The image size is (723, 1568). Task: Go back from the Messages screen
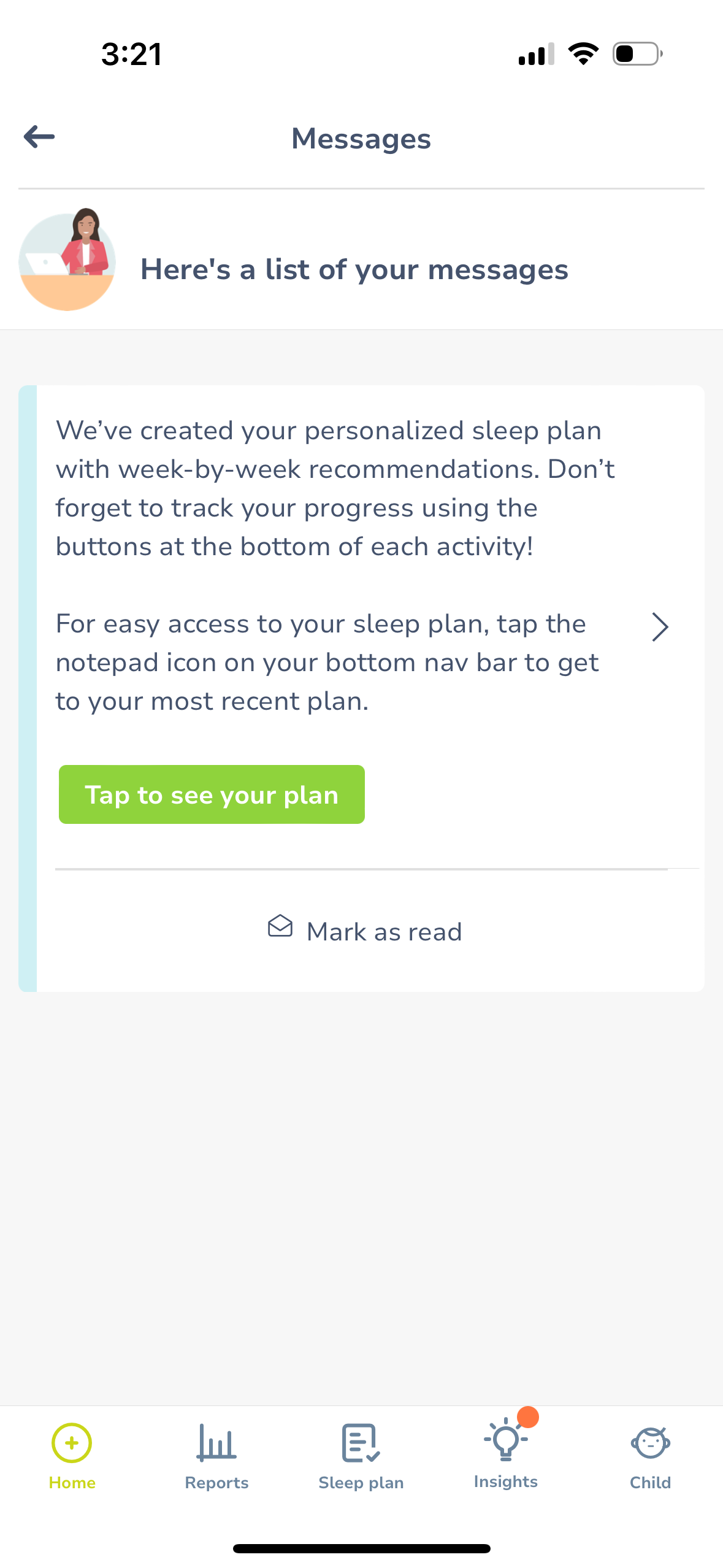[x=39, y=137]
